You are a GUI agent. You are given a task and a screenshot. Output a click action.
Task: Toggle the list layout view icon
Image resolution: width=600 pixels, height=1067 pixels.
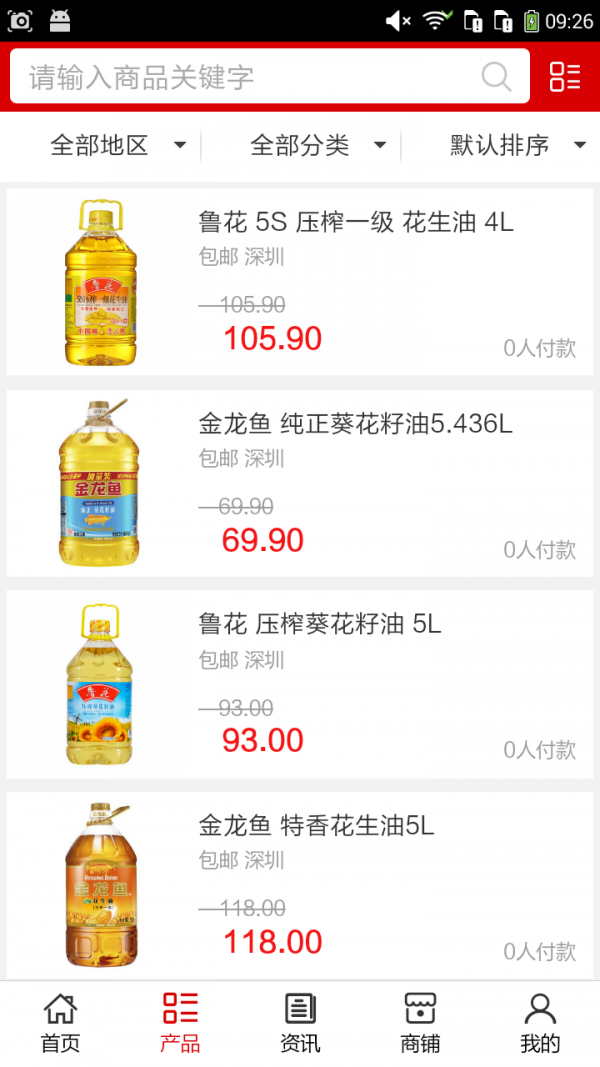click(565, 77)
